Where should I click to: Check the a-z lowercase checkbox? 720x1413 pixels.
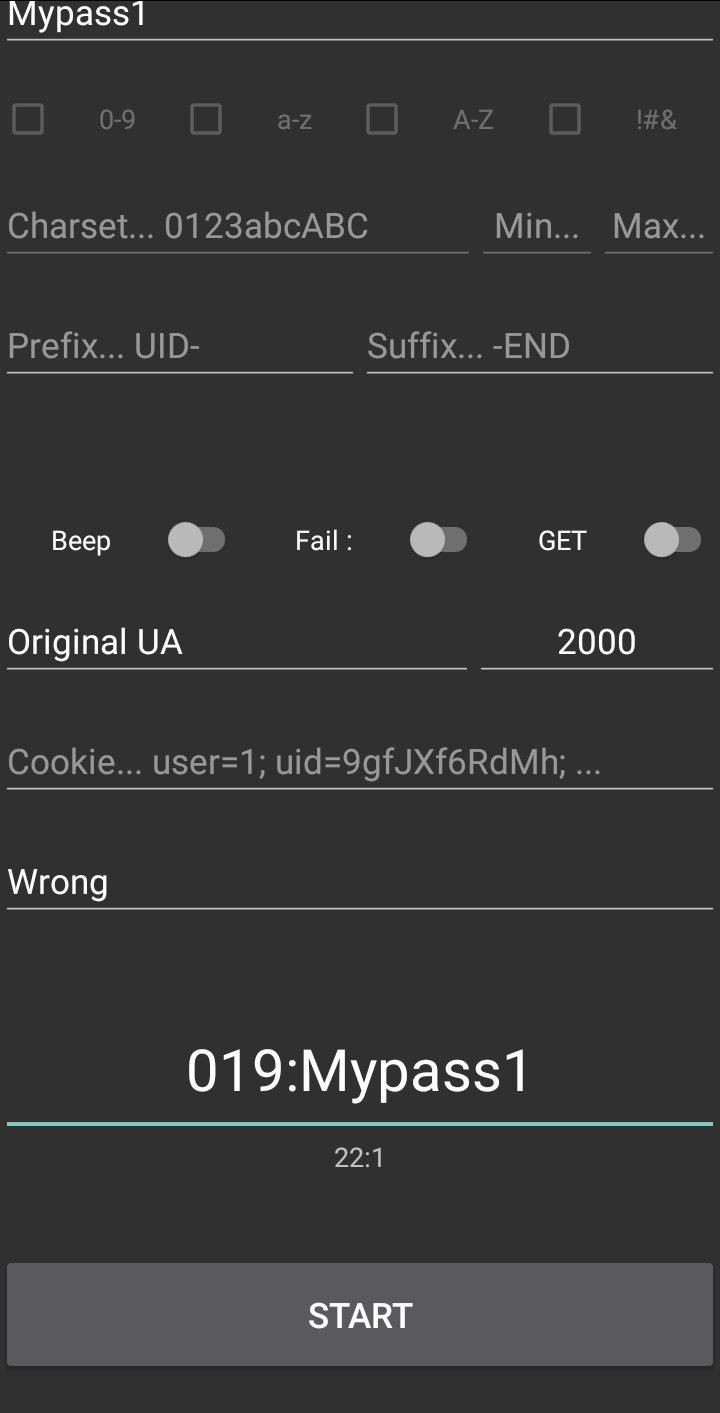[x=206, y=120]
